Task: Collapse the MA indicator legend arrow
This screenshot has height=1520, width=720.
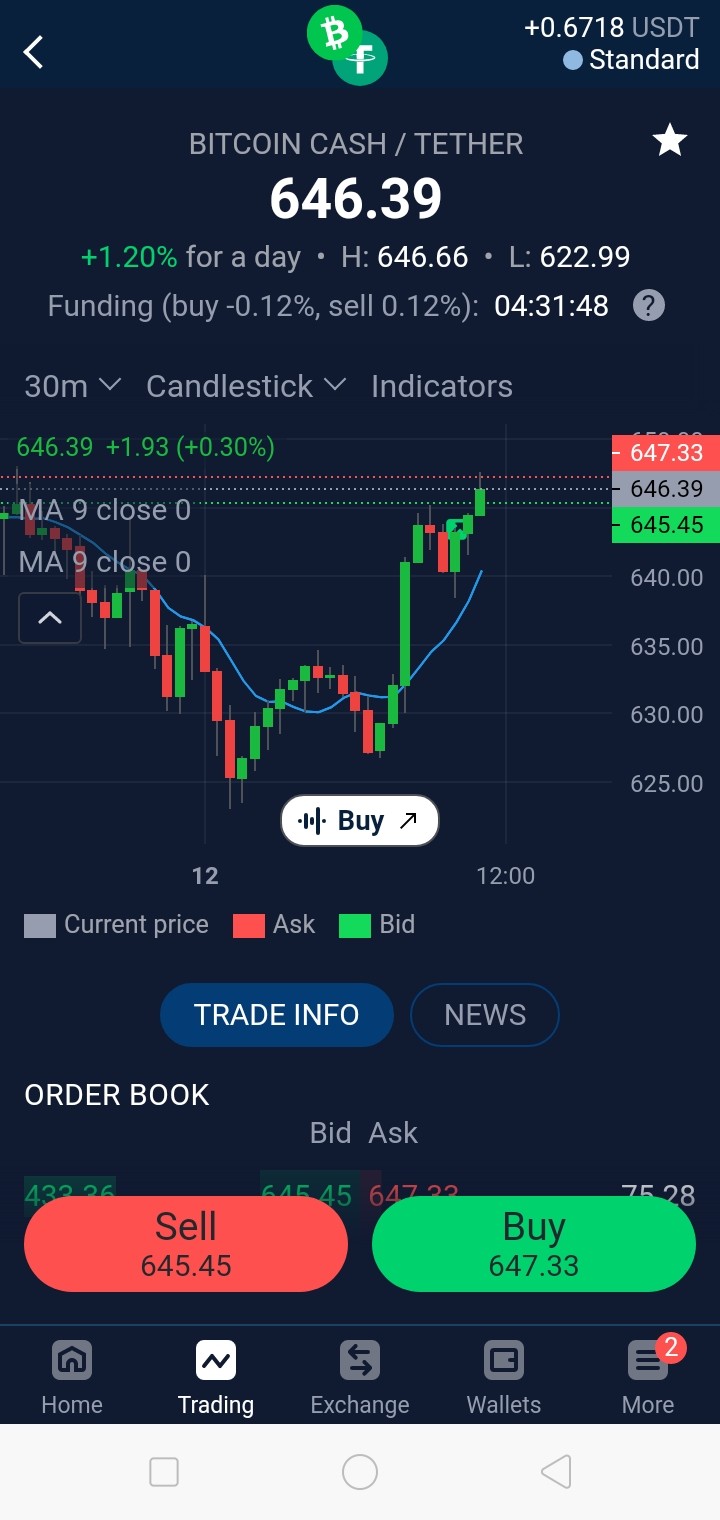Action: (x=50, y=618)
